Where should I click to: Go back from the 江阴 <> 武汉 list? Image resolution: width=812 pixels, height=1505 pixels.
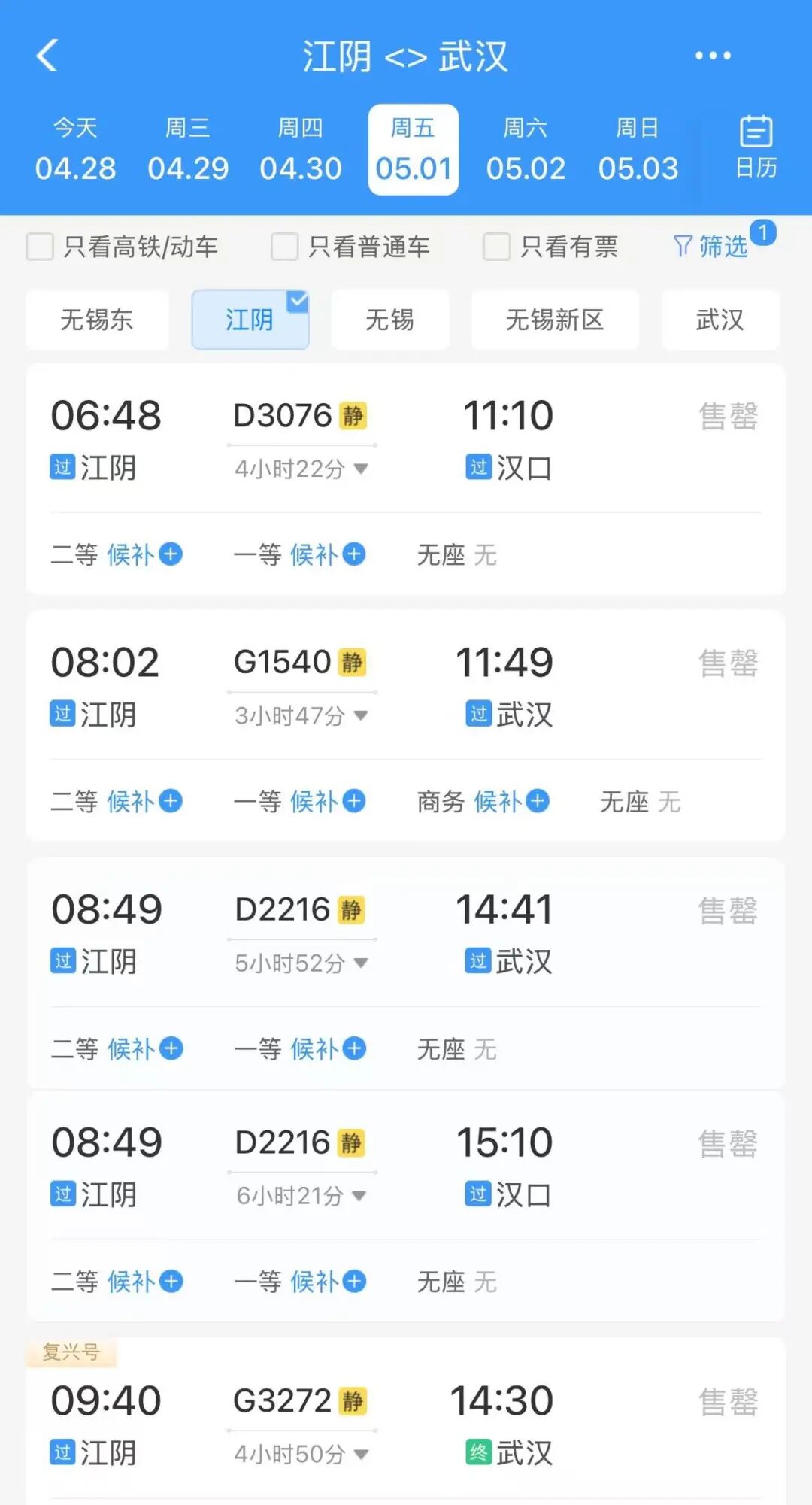click(47, 56)
